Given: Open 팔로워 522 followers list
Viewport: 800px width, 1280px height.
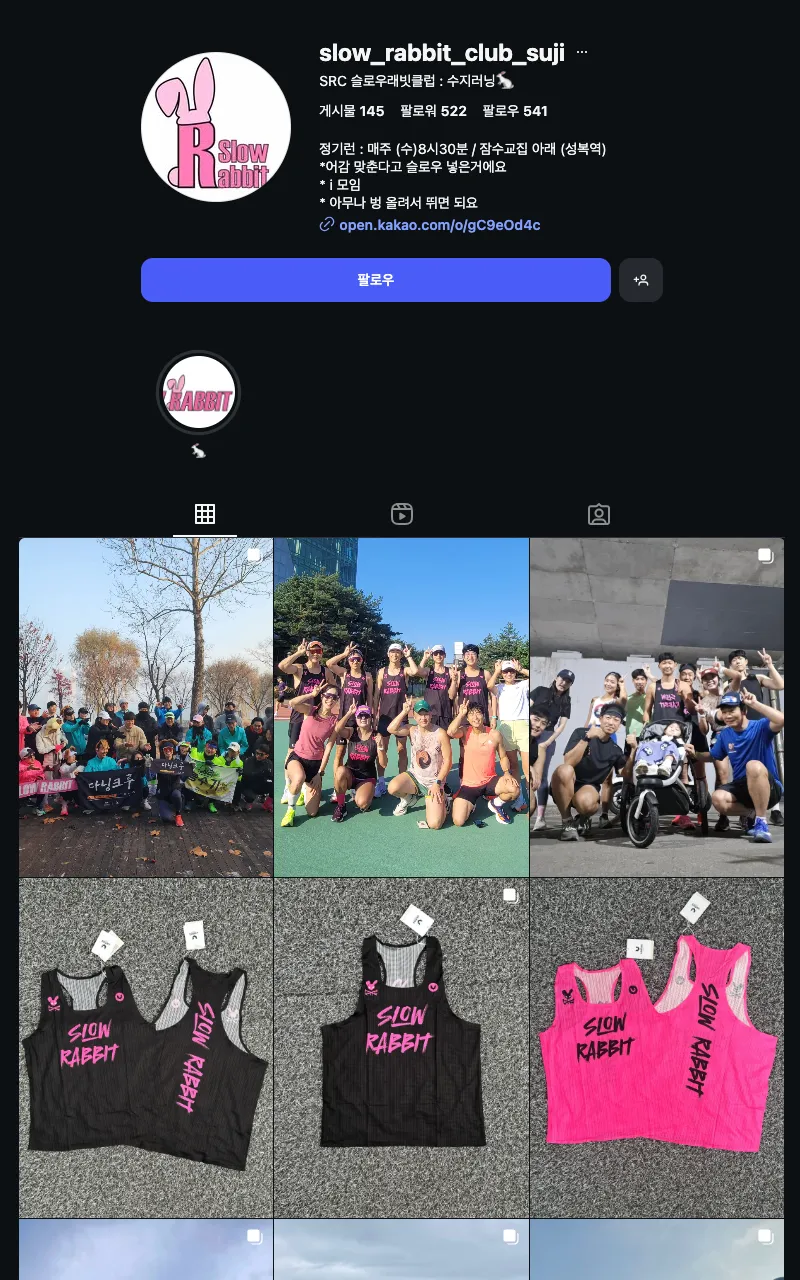Looking at the screenshot, I should point(433,111).
